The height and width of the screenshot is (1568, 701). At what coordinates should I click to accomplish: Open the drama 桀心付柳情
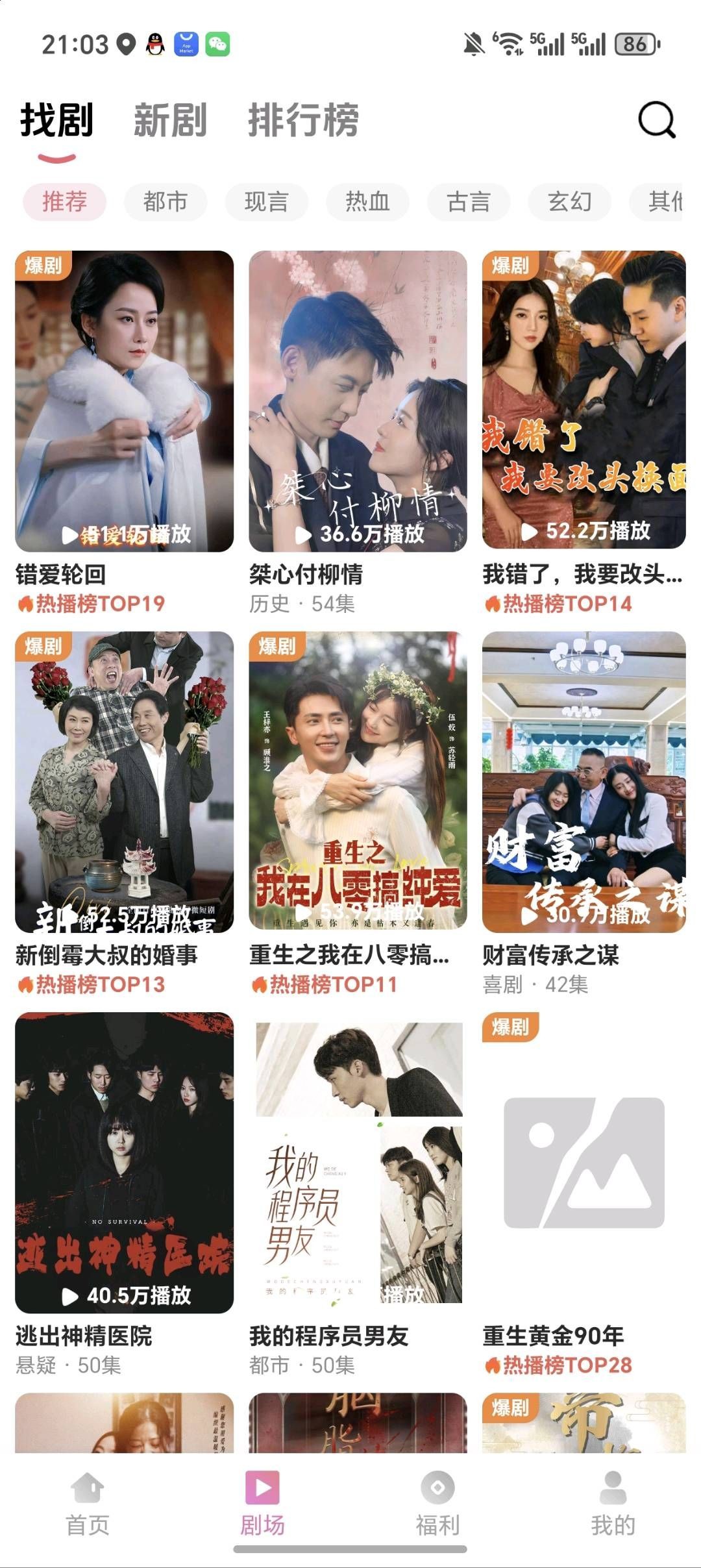(x=358, y=401)
